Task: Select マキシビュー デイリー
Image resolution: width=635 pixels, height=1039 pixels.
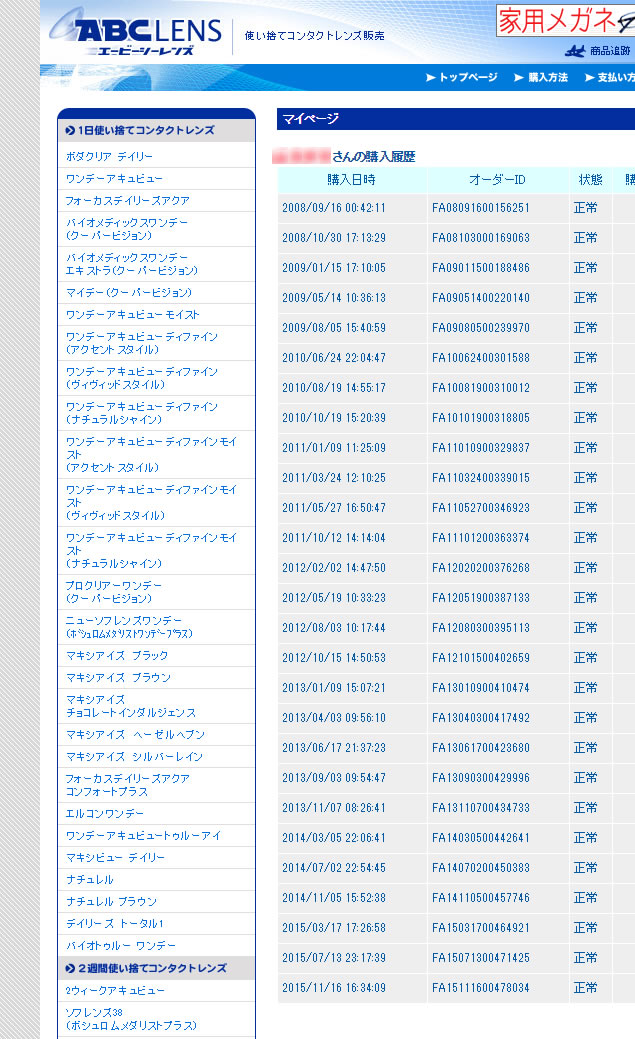Action: point(115,857)
